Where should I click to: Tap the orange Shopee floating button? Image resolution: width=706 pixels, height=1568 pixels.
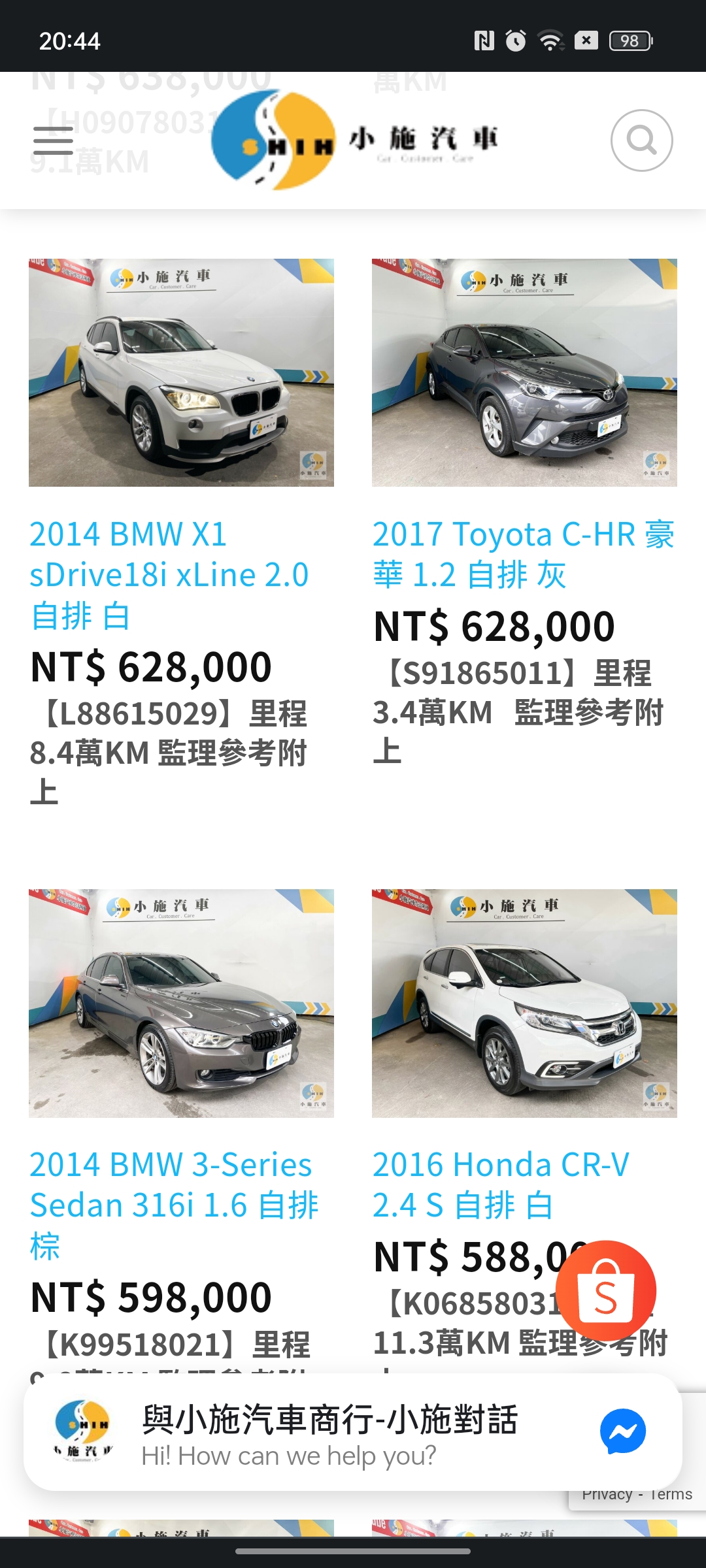click(x=605, y=1291)
